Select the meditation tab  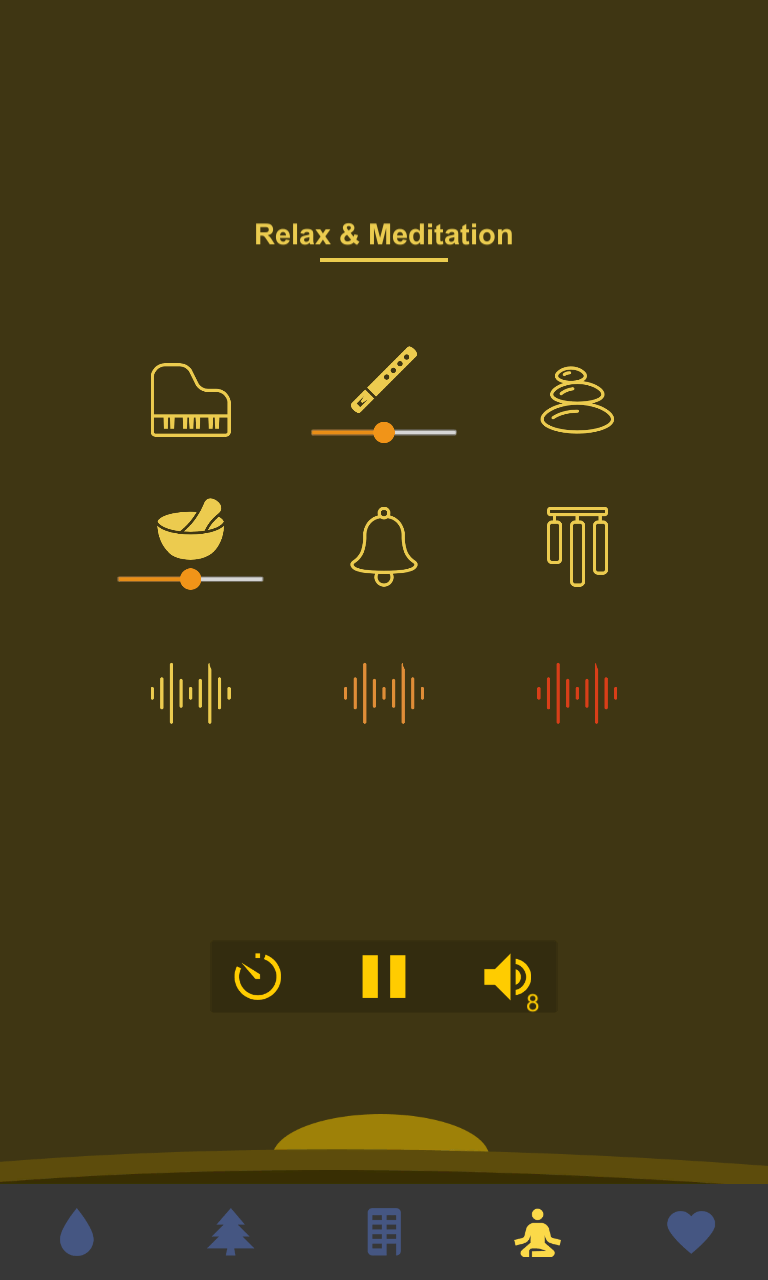click(x=538, y=1232)
